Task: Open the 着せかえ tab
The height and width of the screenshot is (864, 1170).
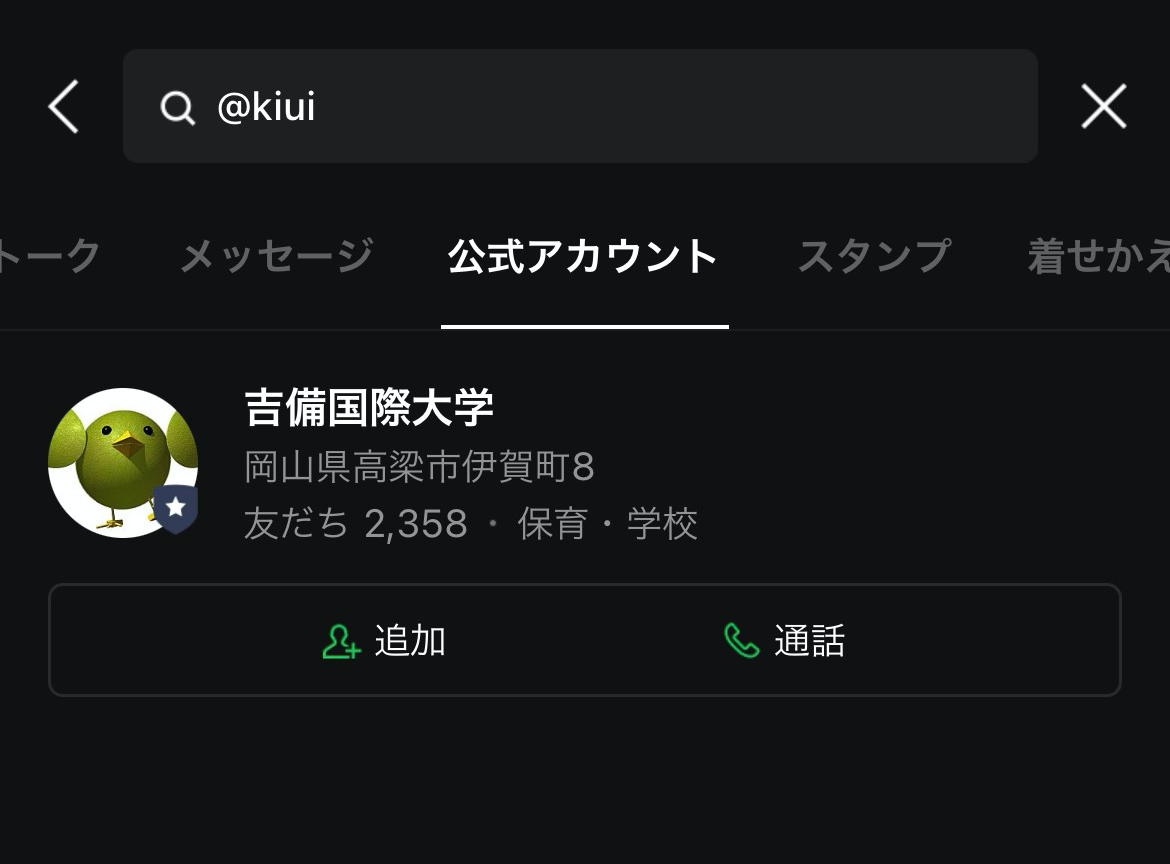Action: pos(1098,257)
